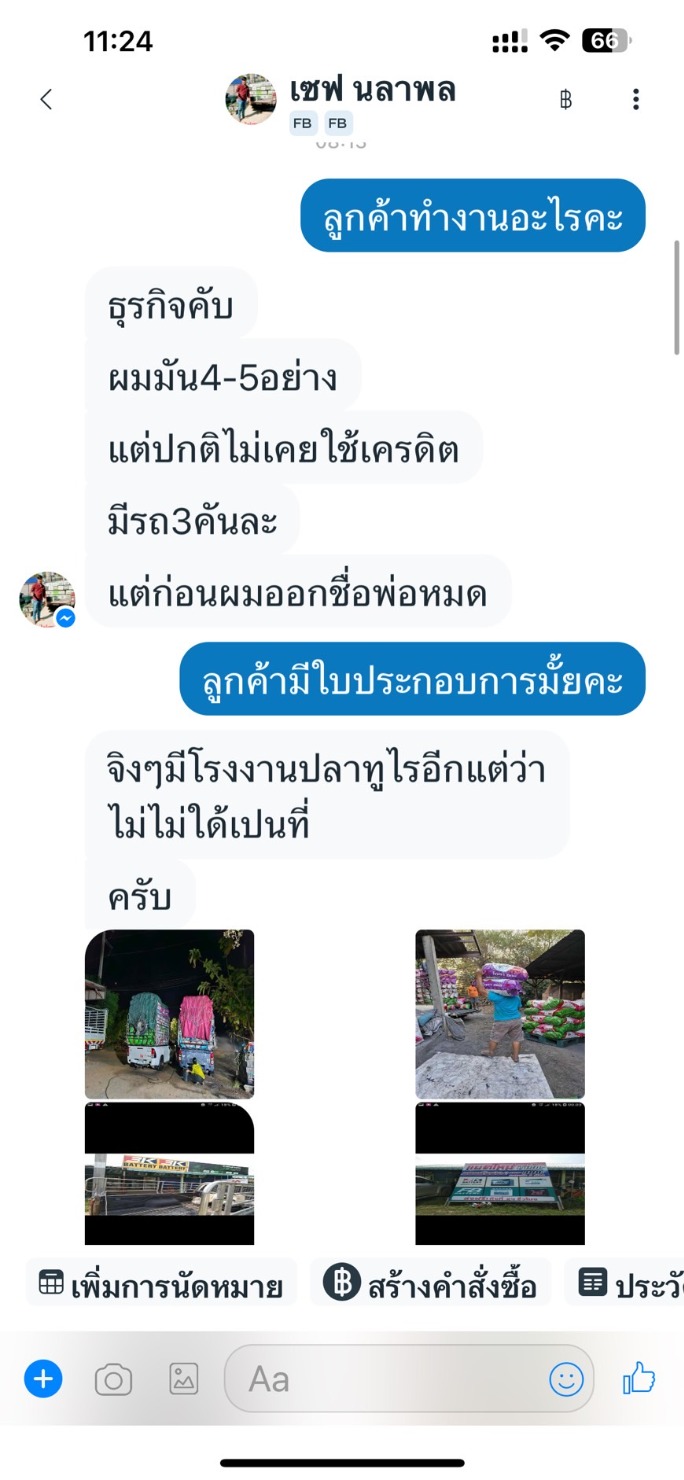Tap เพิ่มการนัดหมาย to add appointment

(161, 1284)
